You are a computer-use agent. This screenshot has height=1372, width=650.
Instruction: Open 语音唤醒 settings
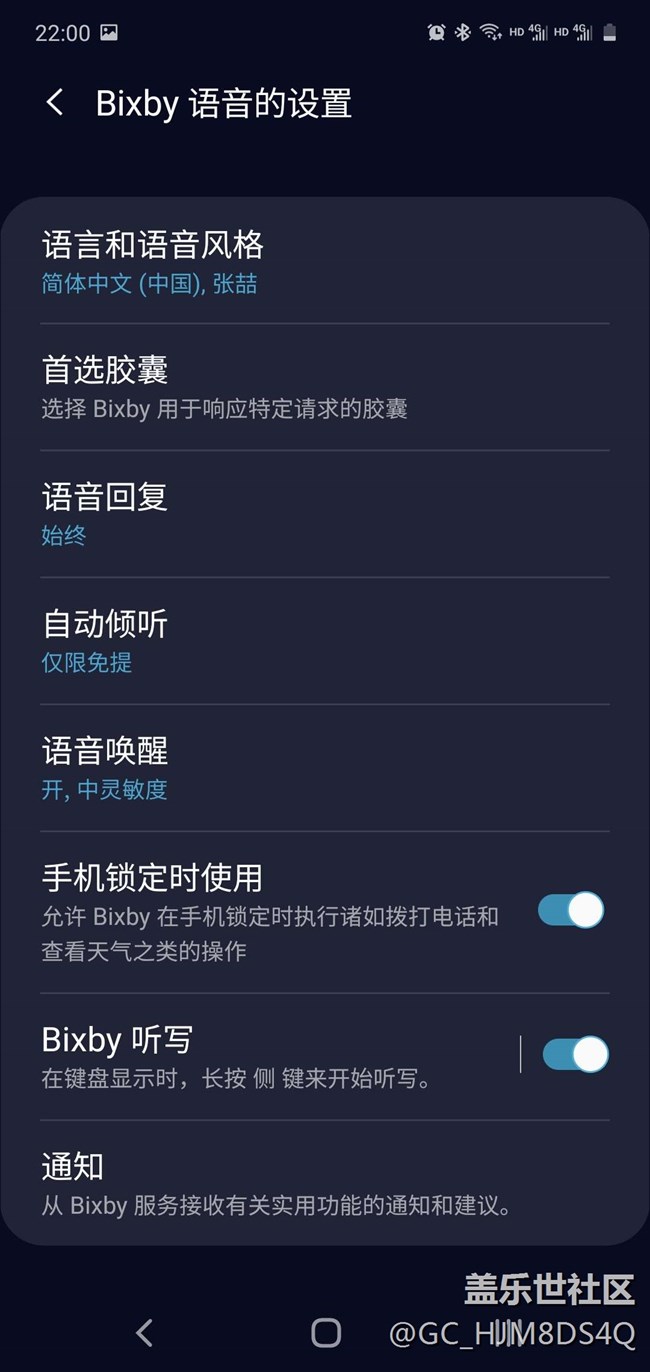pyautogui.click(x=325, y=768)
